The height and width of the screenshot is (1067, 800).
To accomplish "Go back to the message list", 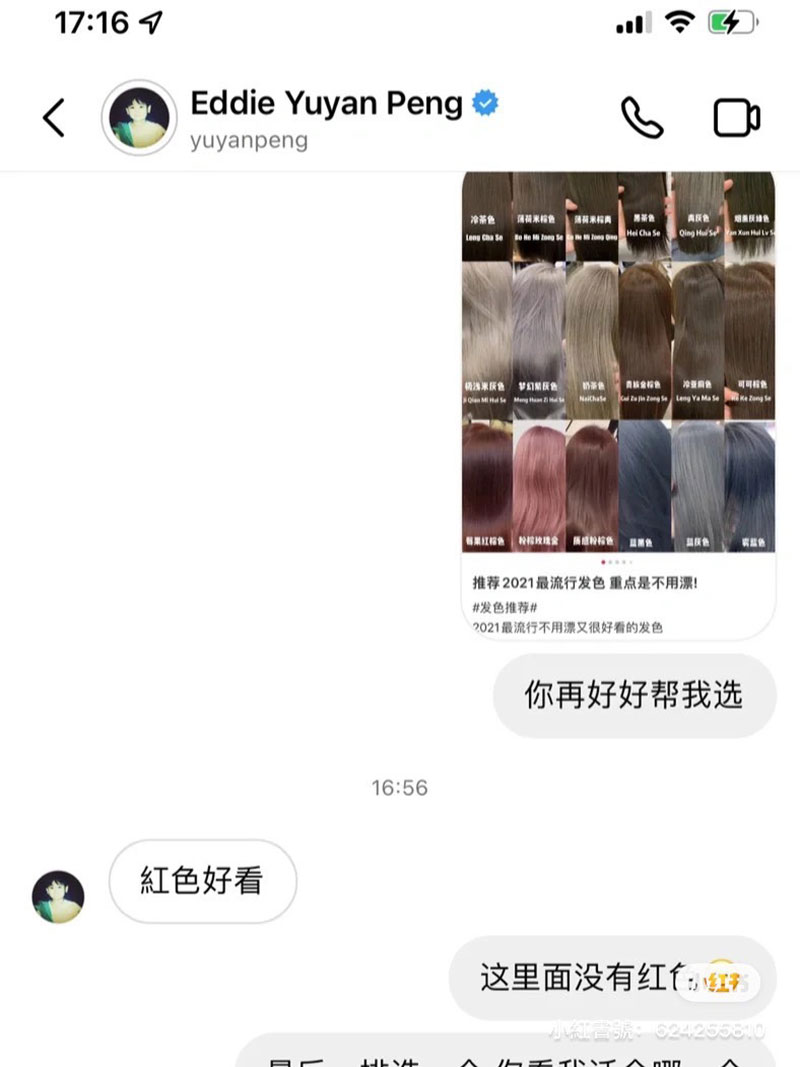I will point(54,118).
